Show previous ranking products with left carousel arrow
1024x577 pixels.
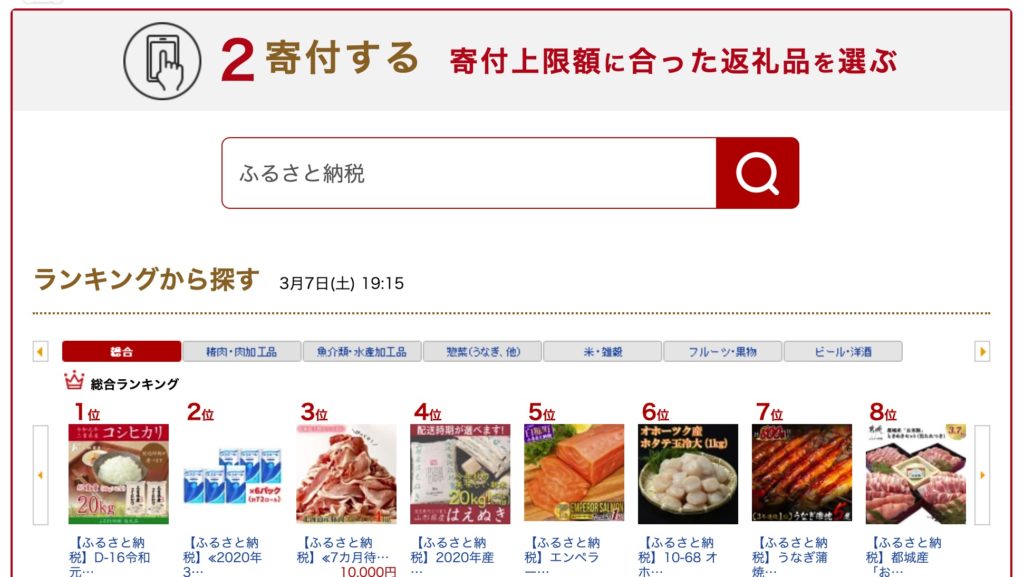tap(40, 474)
